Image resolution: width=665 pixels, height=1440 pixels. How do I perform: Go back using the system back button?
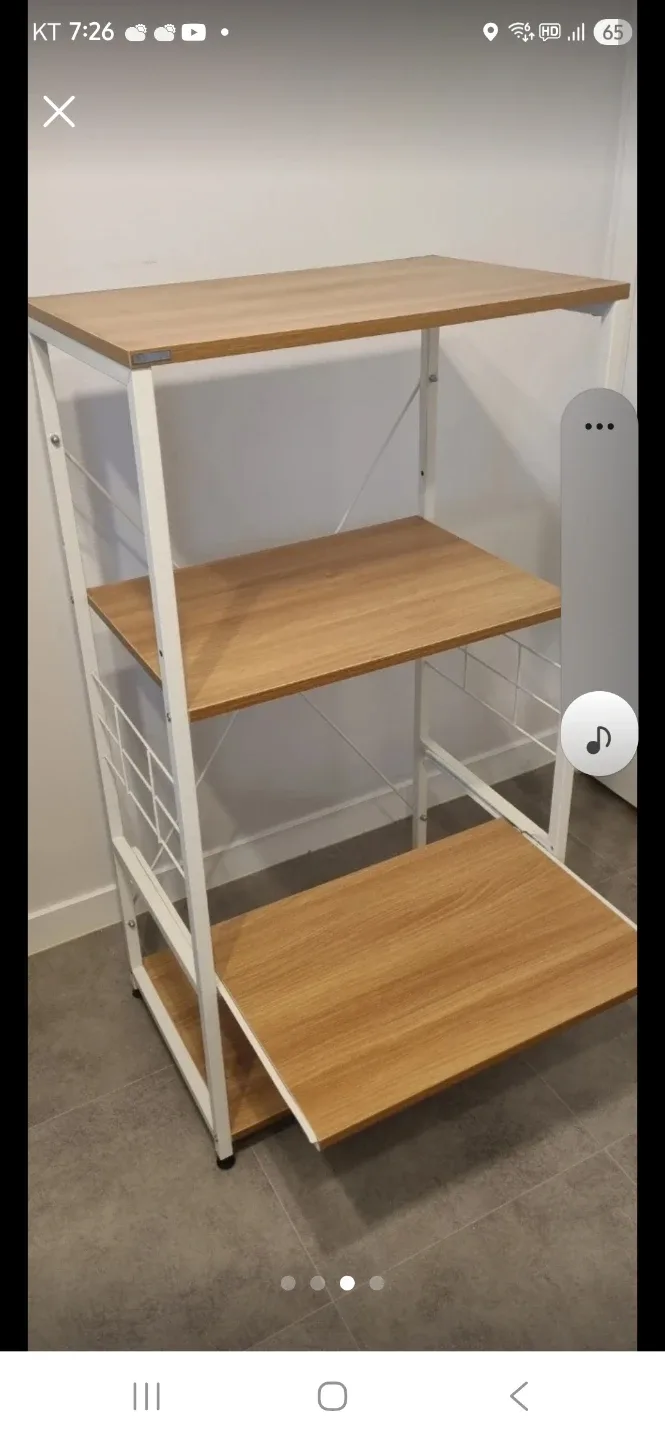(x=518, y=1396)
